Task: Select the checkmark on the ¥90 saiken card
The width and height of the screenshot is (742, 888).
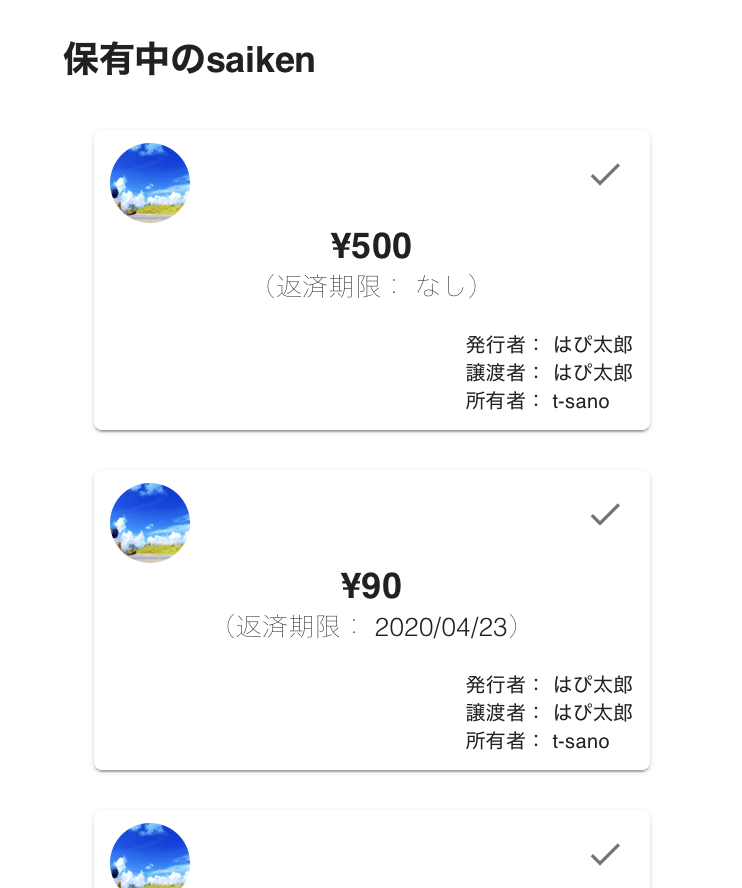Action: pos(605,514)
